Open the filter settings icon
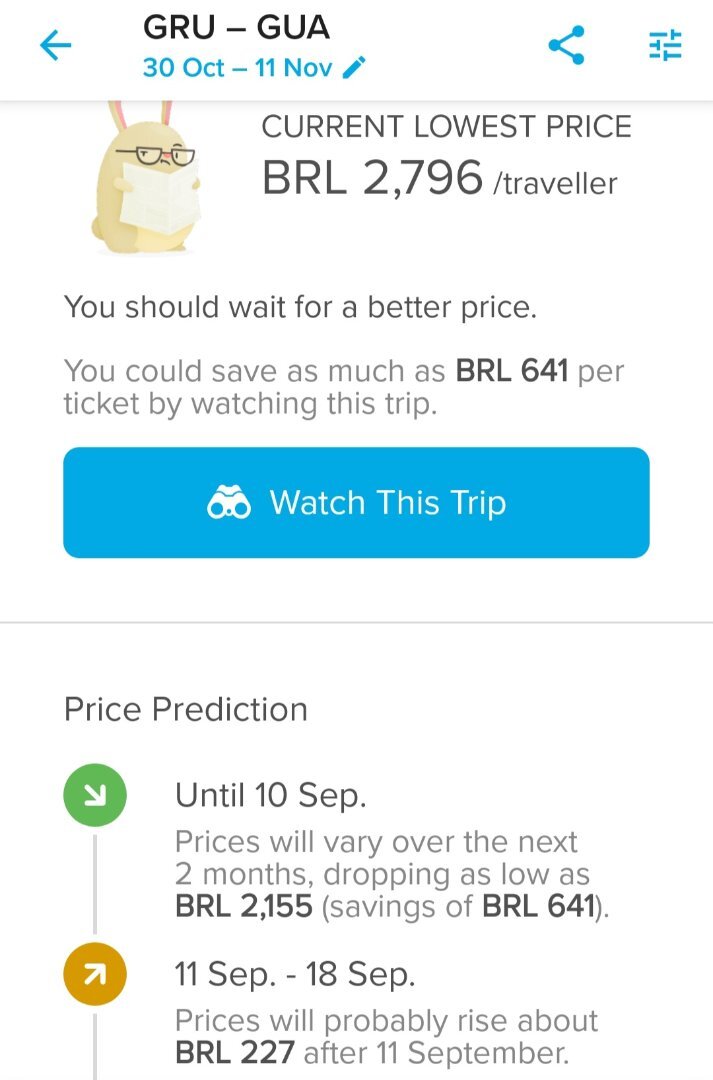 (x=665, y=45)
